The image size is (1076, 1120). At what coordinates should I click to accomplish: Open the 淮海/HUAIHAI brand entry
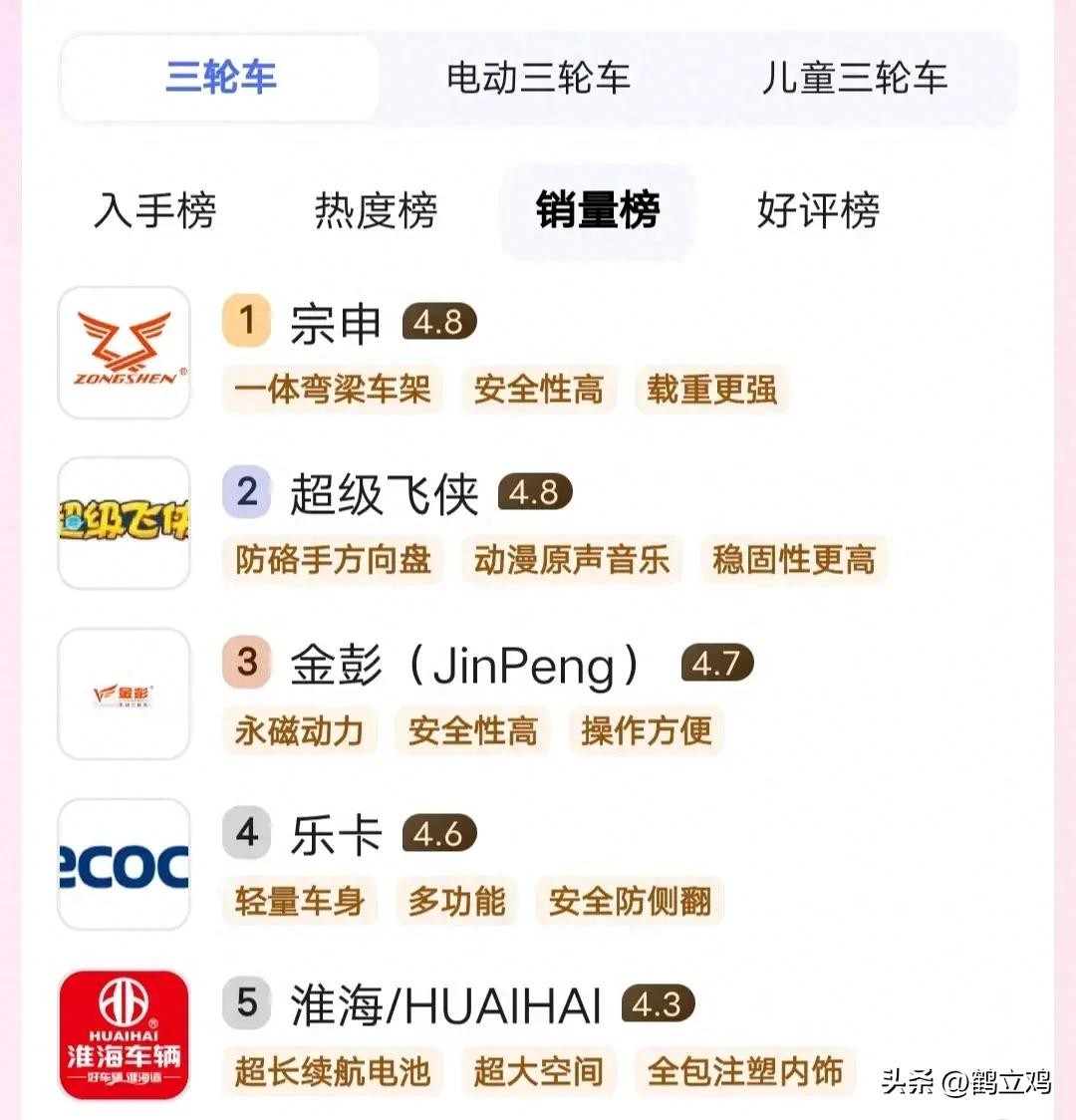coord(445,1005)
